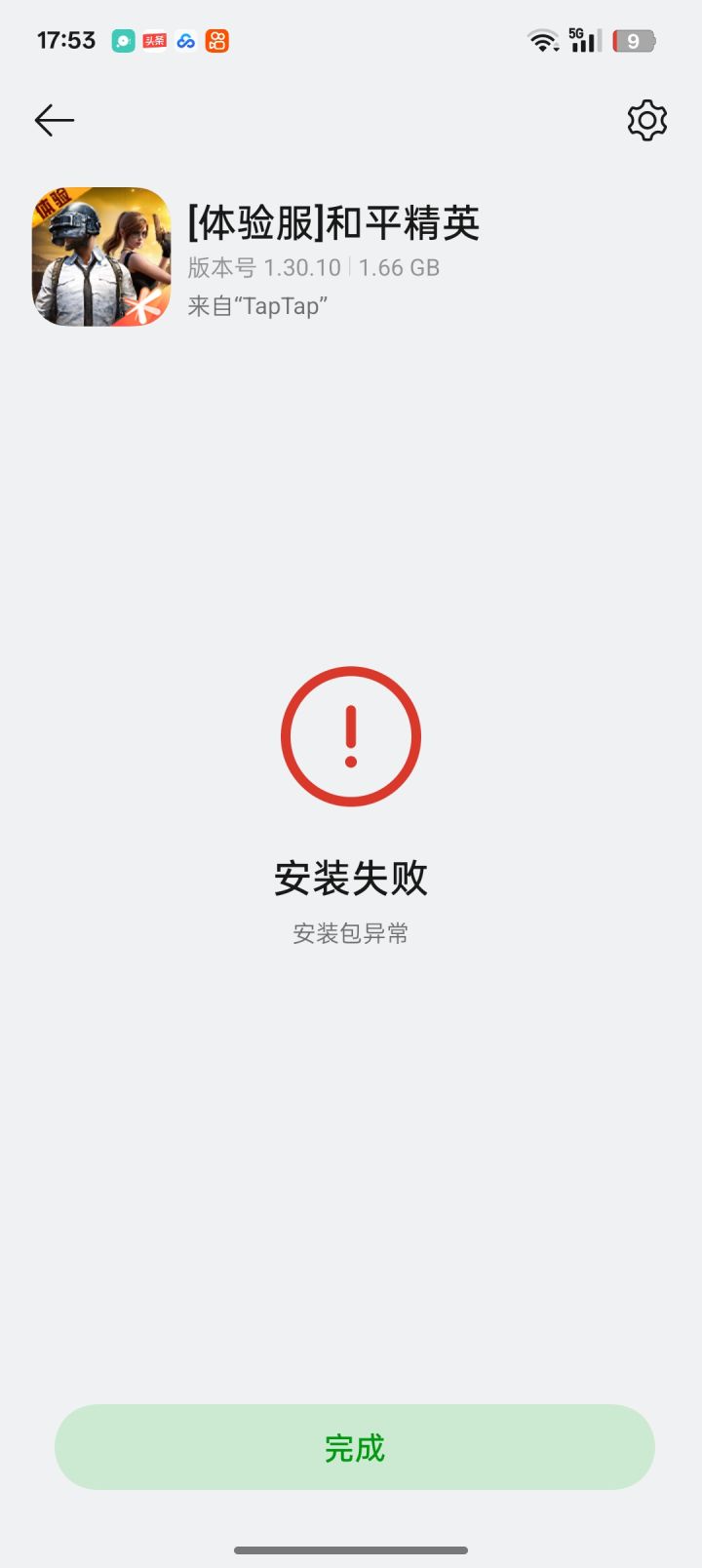Tap the 安装失败 failure message
702x1568 pixels.
[350, 877]
